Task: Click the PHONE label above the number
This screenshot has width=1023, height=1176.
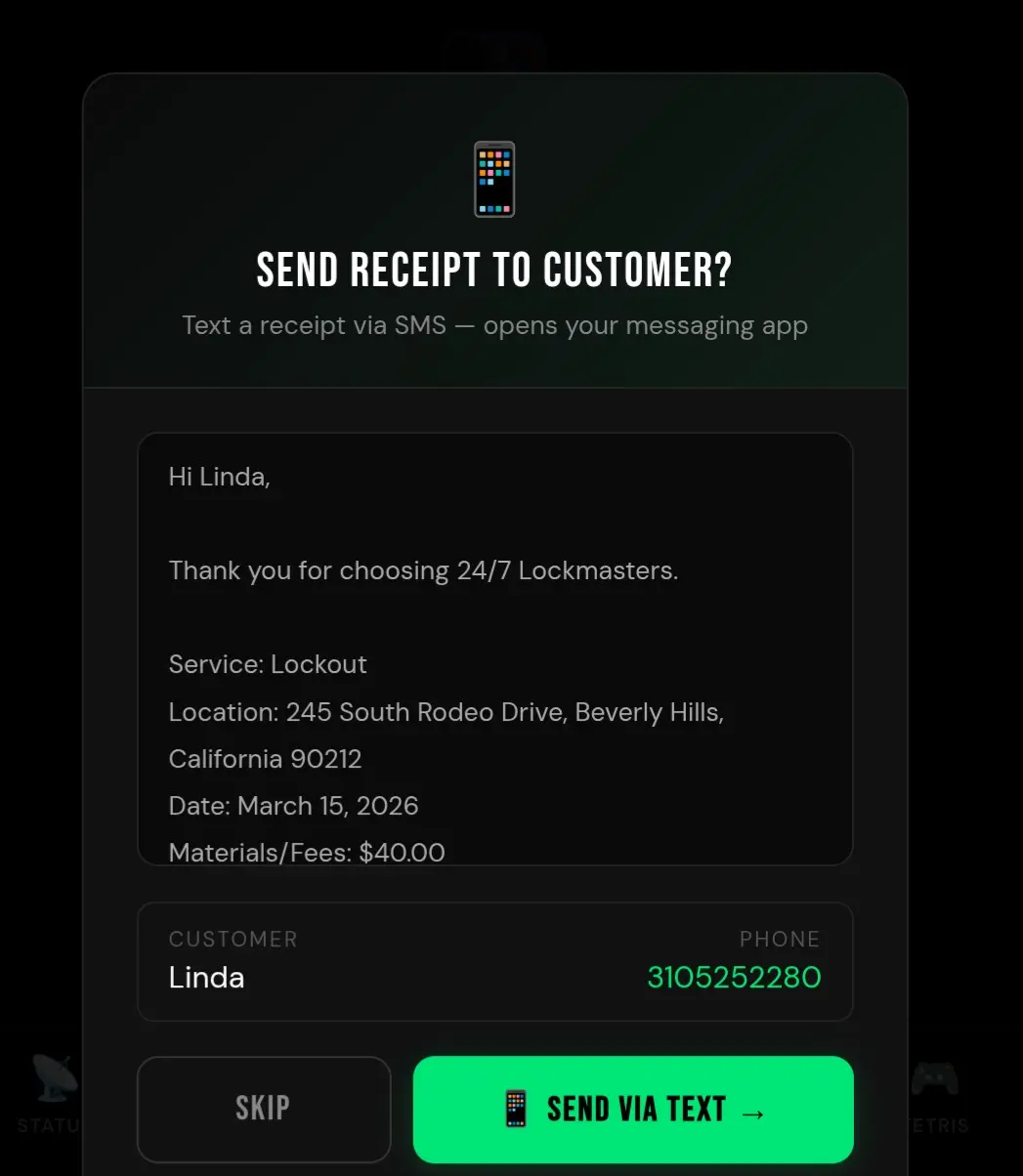Action: coord(780,939)
